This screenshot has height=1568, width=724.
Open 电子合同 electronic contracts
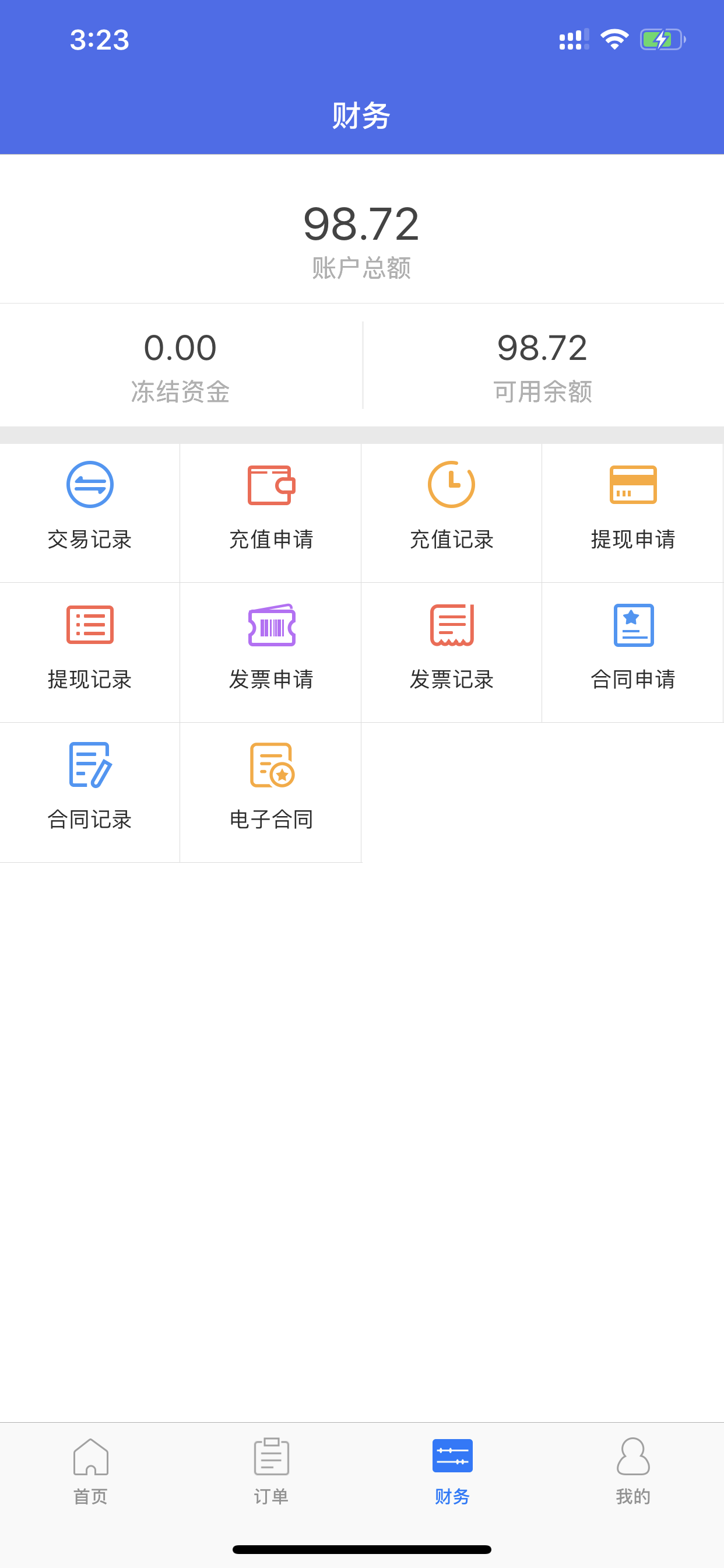[270, 793]
